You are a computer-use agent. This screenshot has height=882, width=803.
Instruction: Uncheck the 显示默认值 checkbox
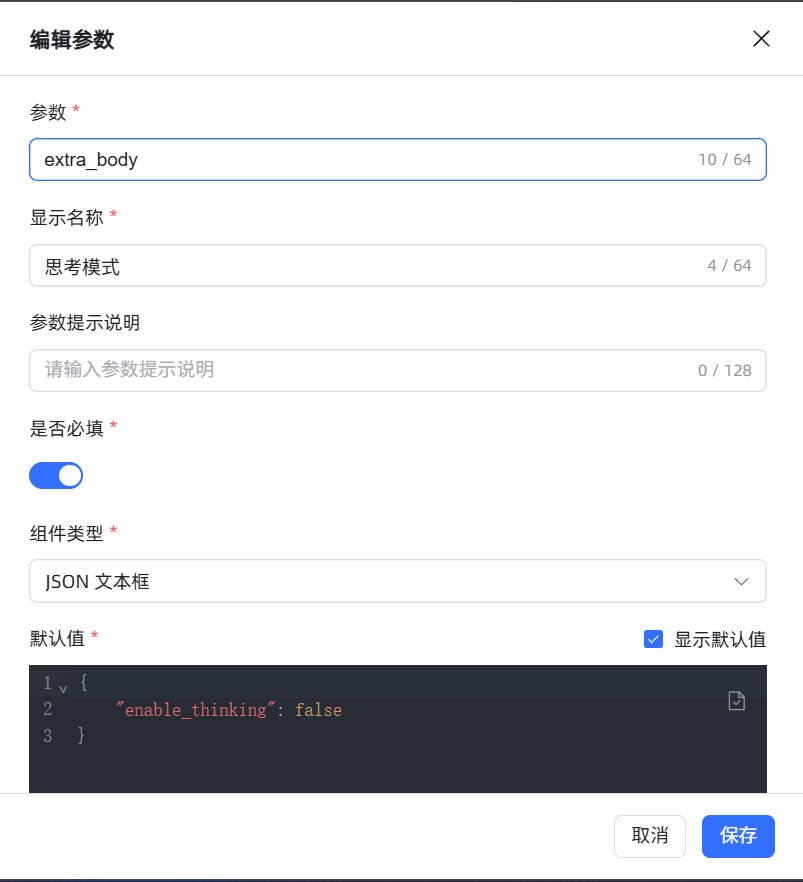pyautogui.click(x=654, y=639)
